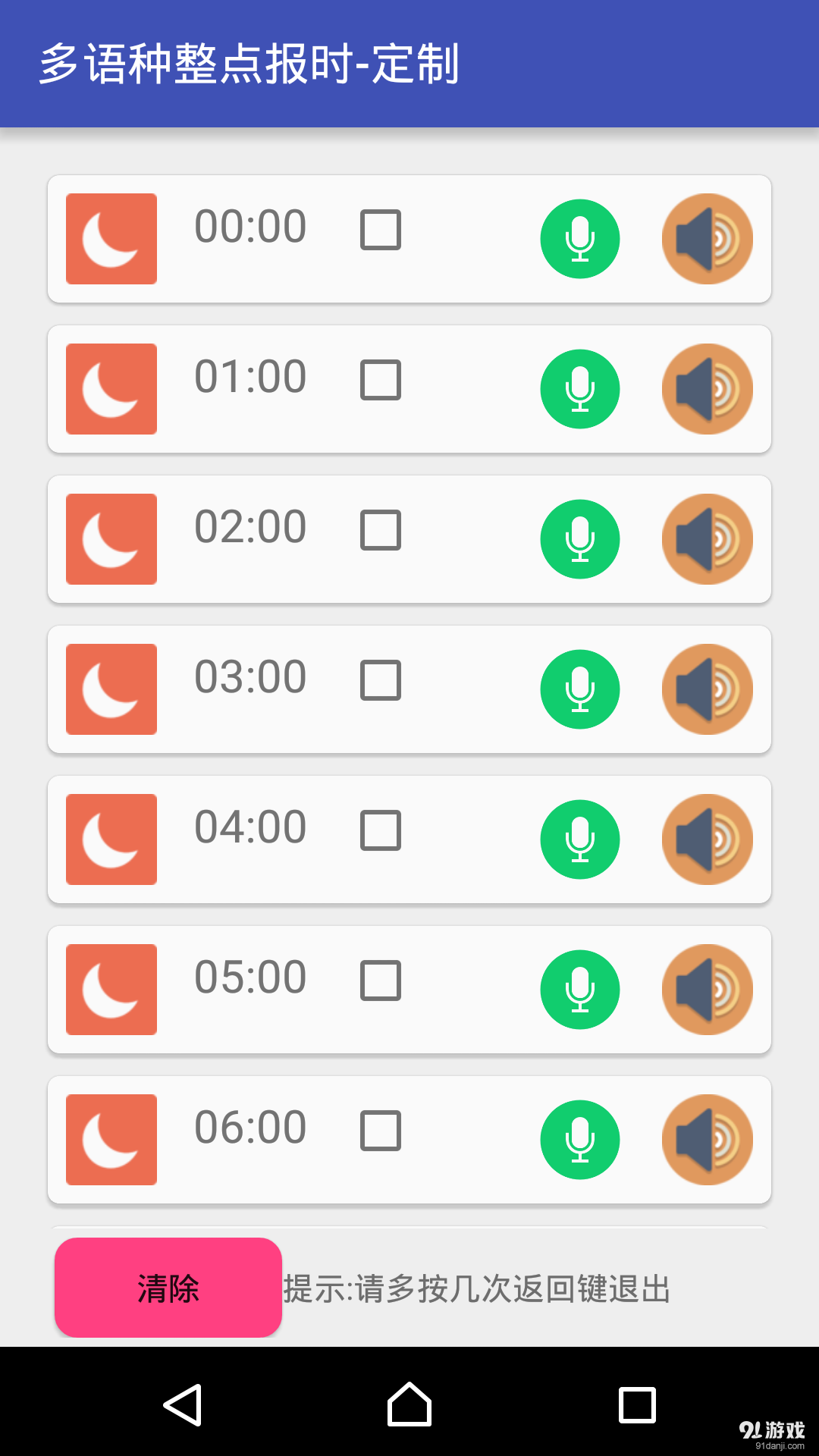Record a custom voice for 06:00
Viewport: 819px width, 1456px height.
coord(580,1140)
